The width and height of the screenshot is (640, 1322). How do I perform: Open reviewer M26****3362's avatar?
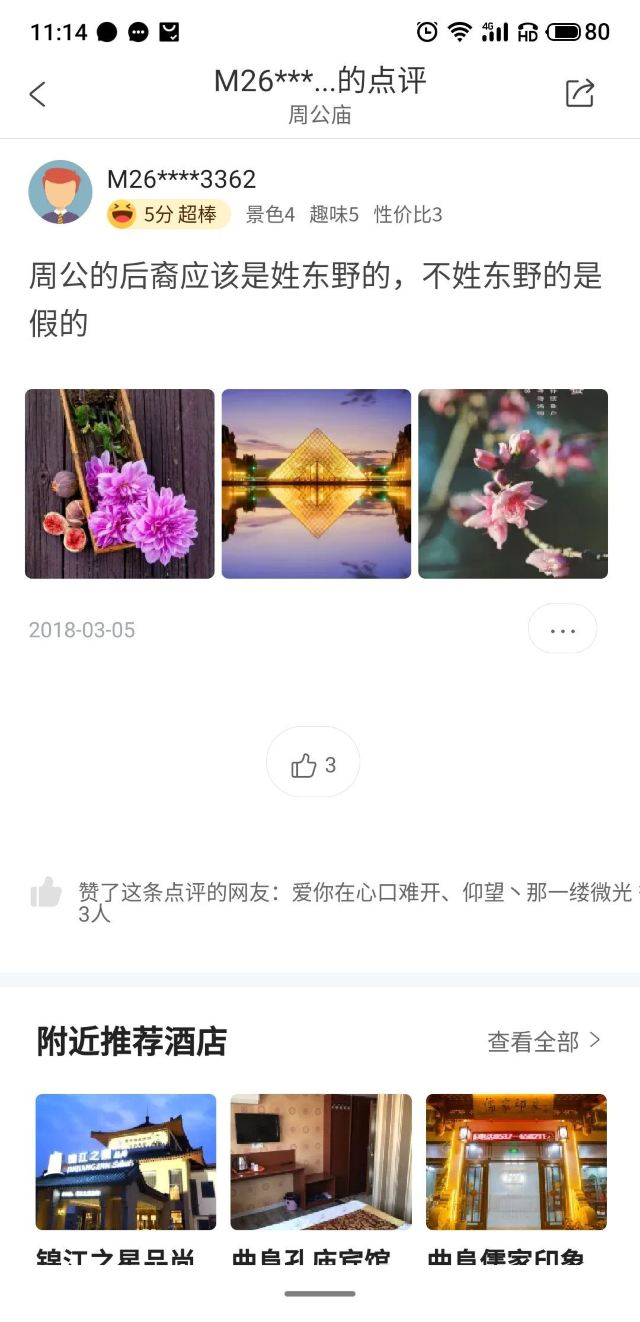(x=60, y=192)
